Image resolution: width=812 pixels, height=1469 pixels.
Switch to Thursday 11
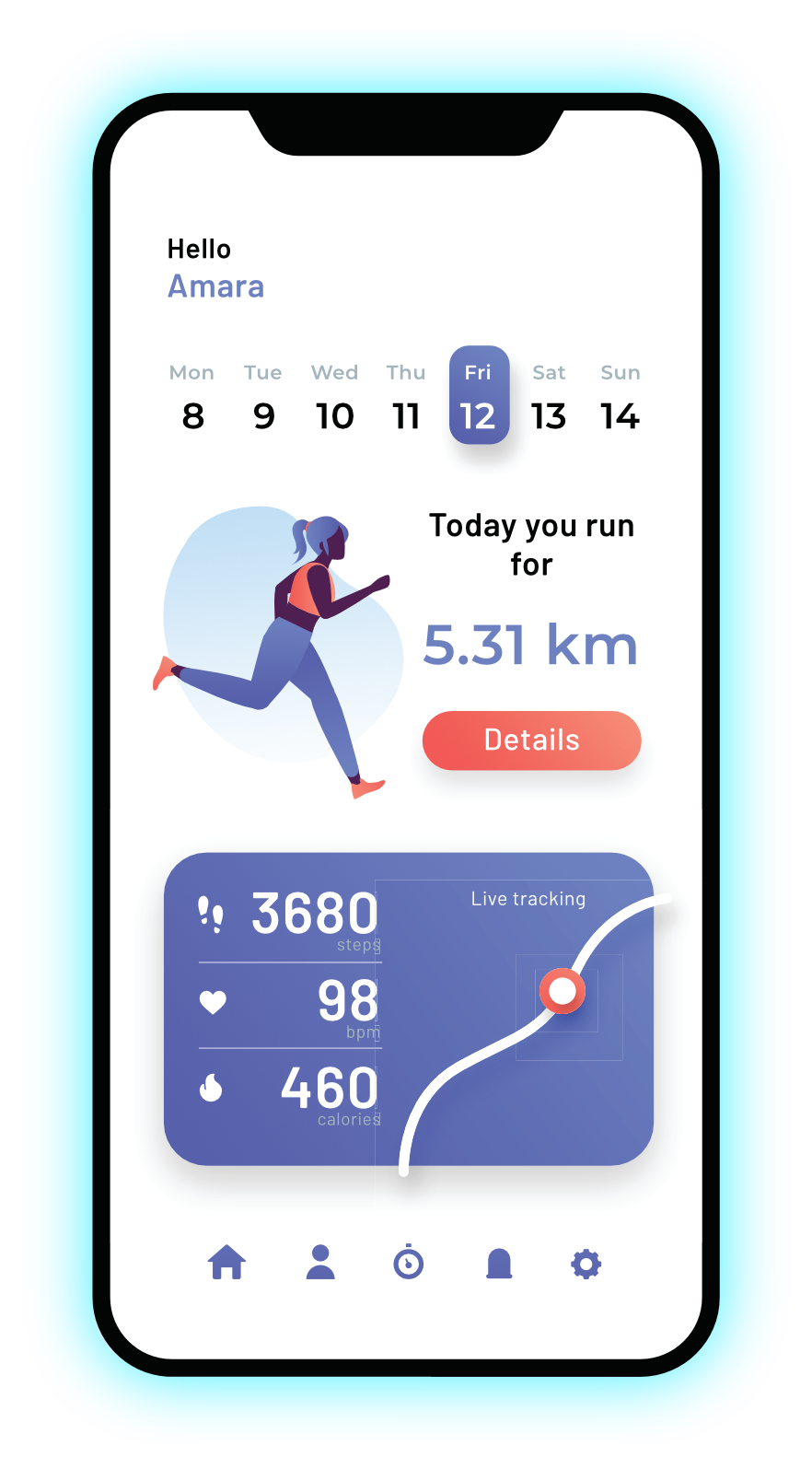[405, 398]
